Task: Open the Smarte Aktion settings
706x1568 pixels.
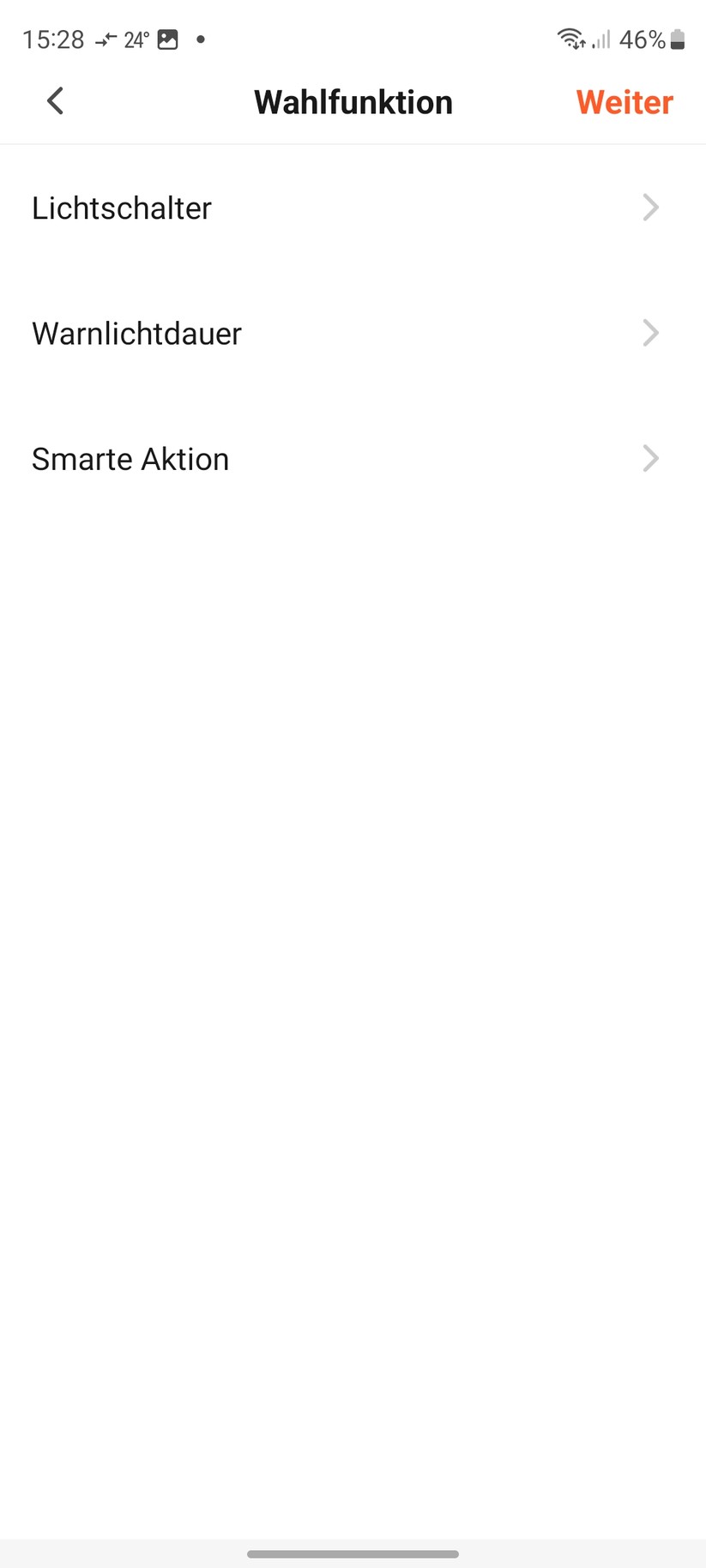Action: click(x=130, y=459)
